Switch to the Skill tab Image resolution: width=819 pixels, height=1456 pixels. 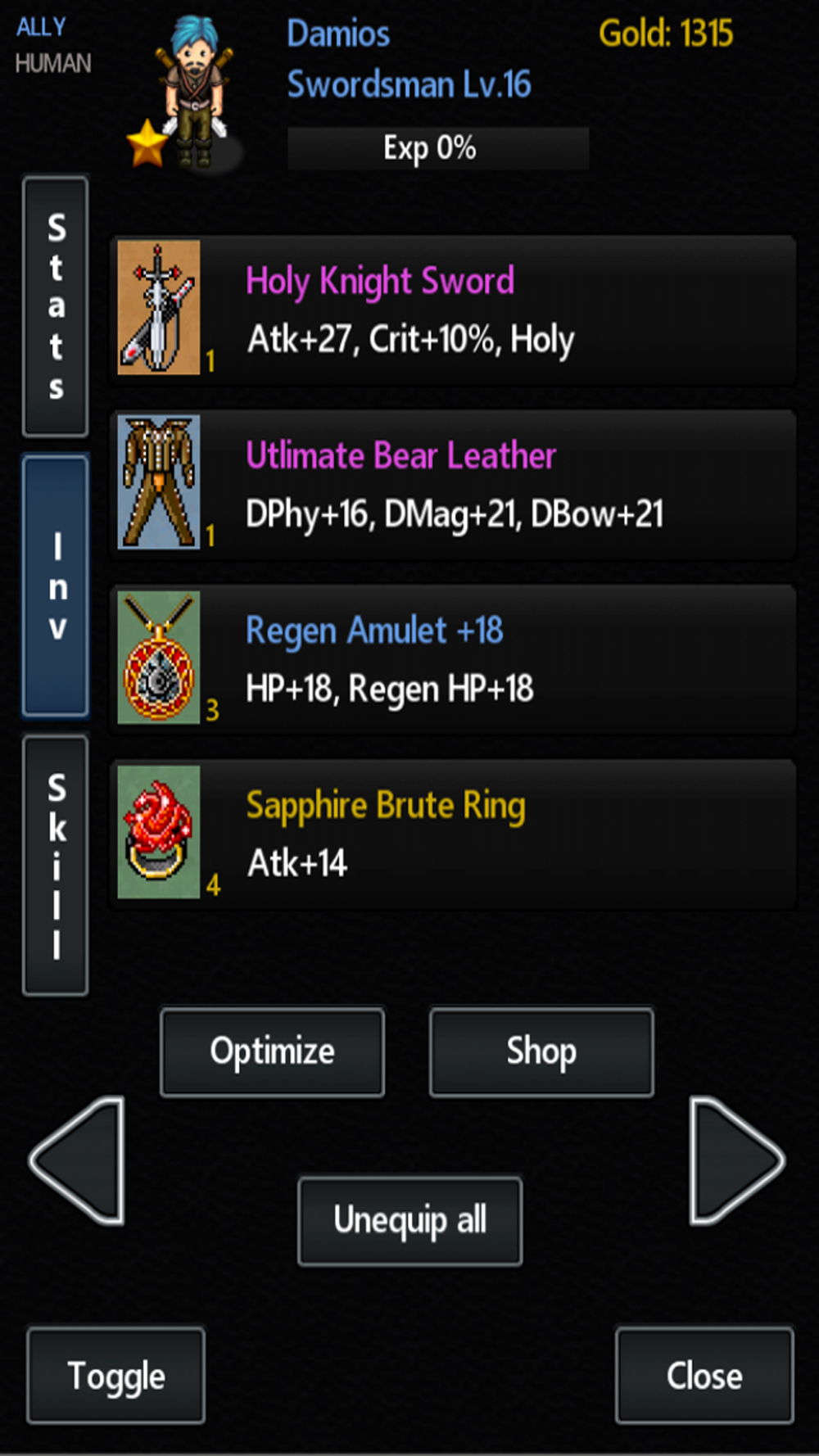[x=55, y=865]
